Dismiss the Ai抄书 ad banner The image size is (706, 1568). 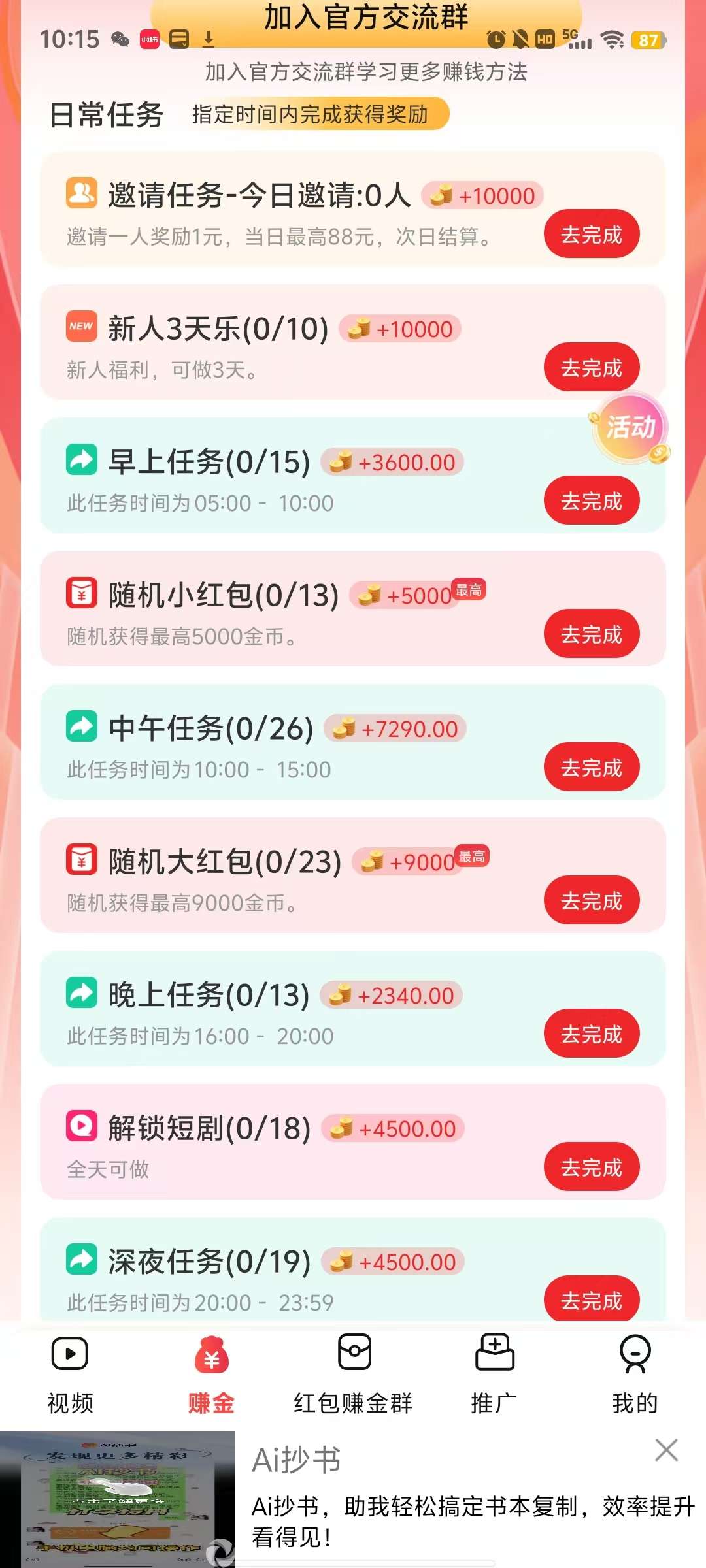pos(666,1450)
